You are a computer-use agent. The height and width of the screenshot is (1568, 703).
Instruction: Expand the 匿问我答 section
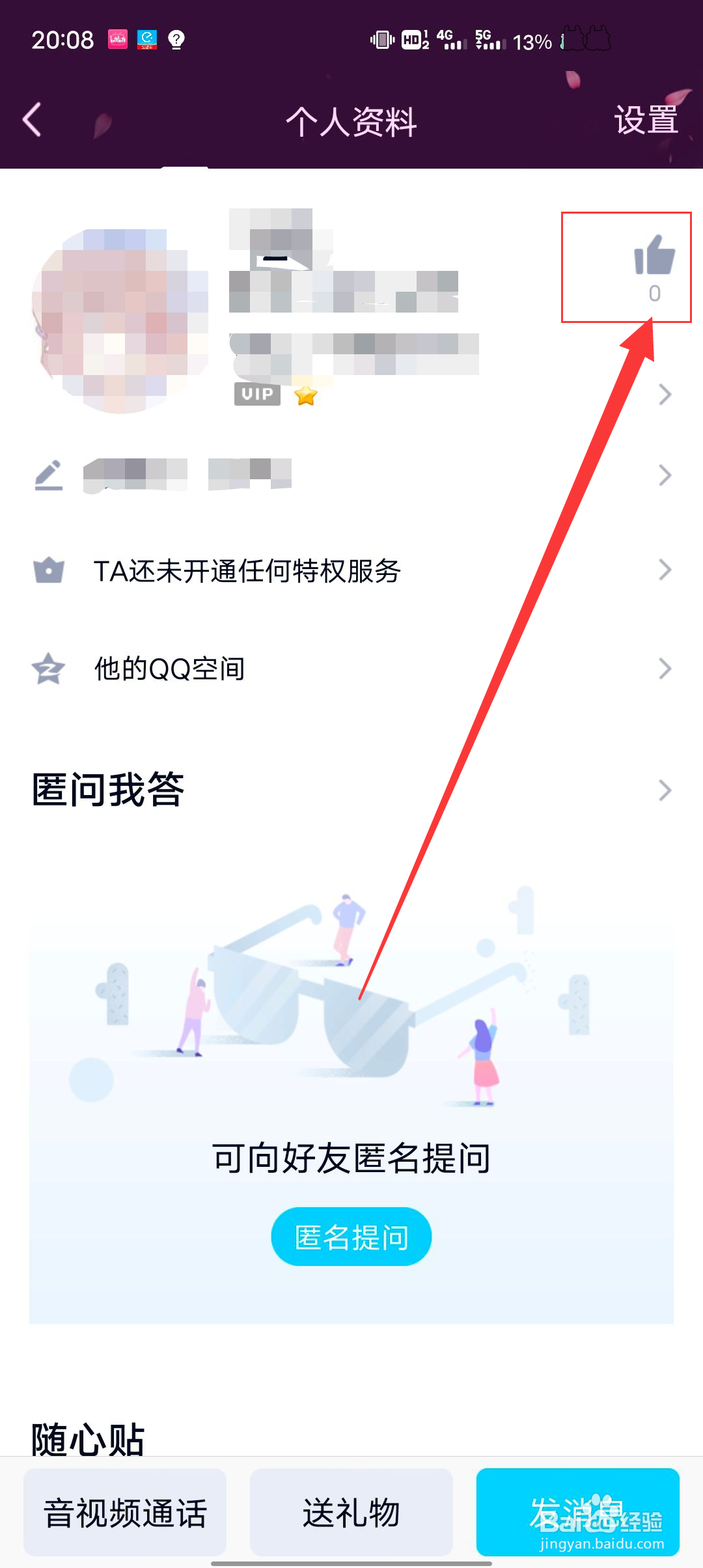[x=664, y=790]
